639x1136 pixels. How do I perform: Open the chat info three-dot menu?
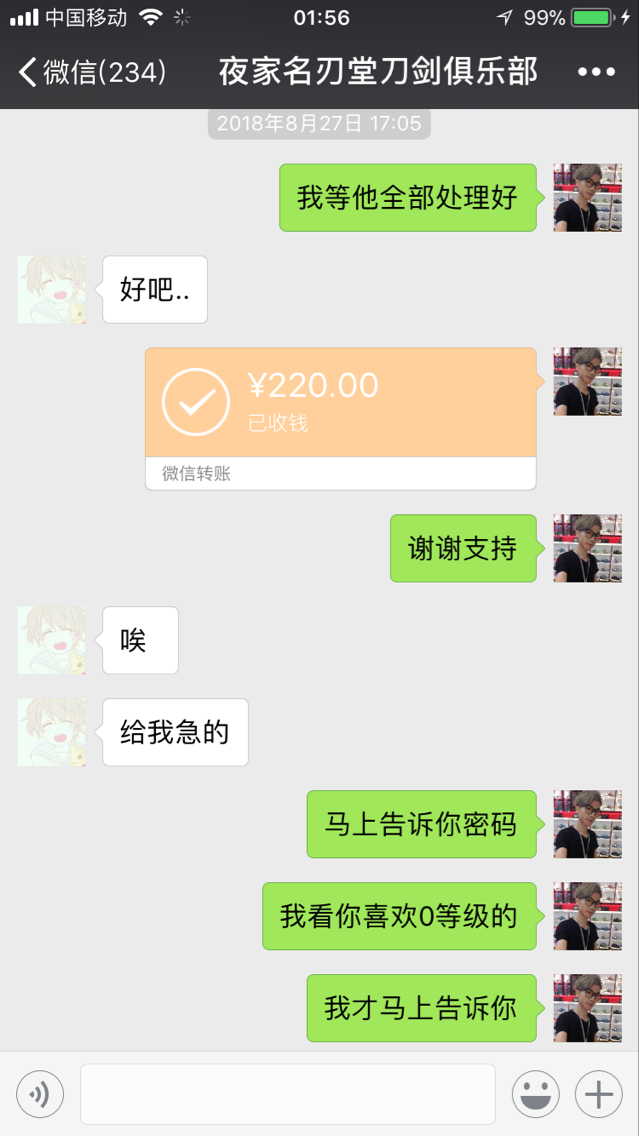(596, 72)
